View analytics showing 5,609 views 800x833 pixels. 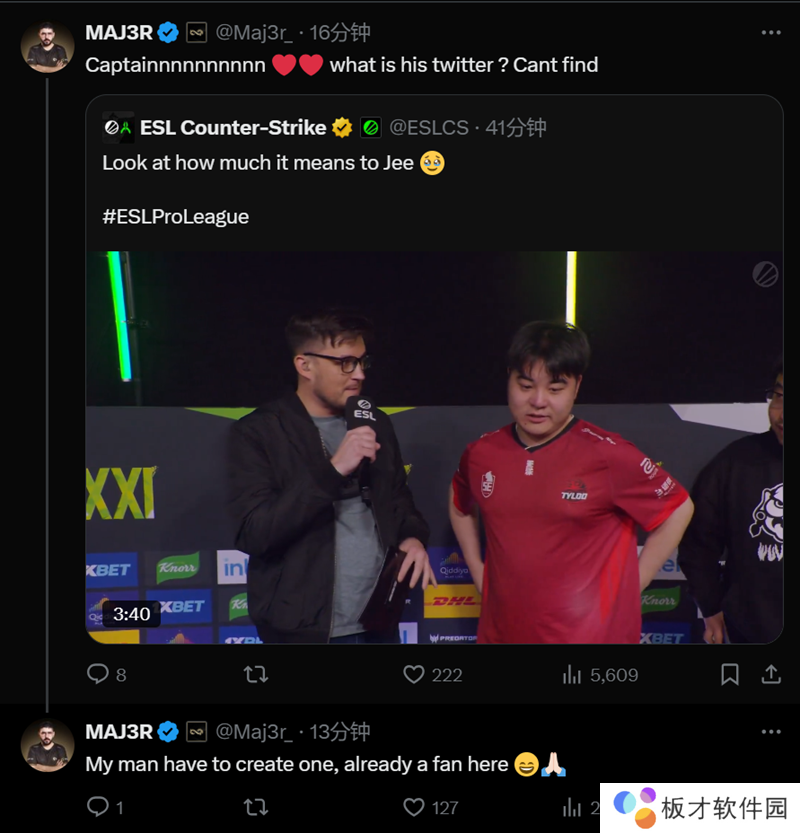(572, 675)
